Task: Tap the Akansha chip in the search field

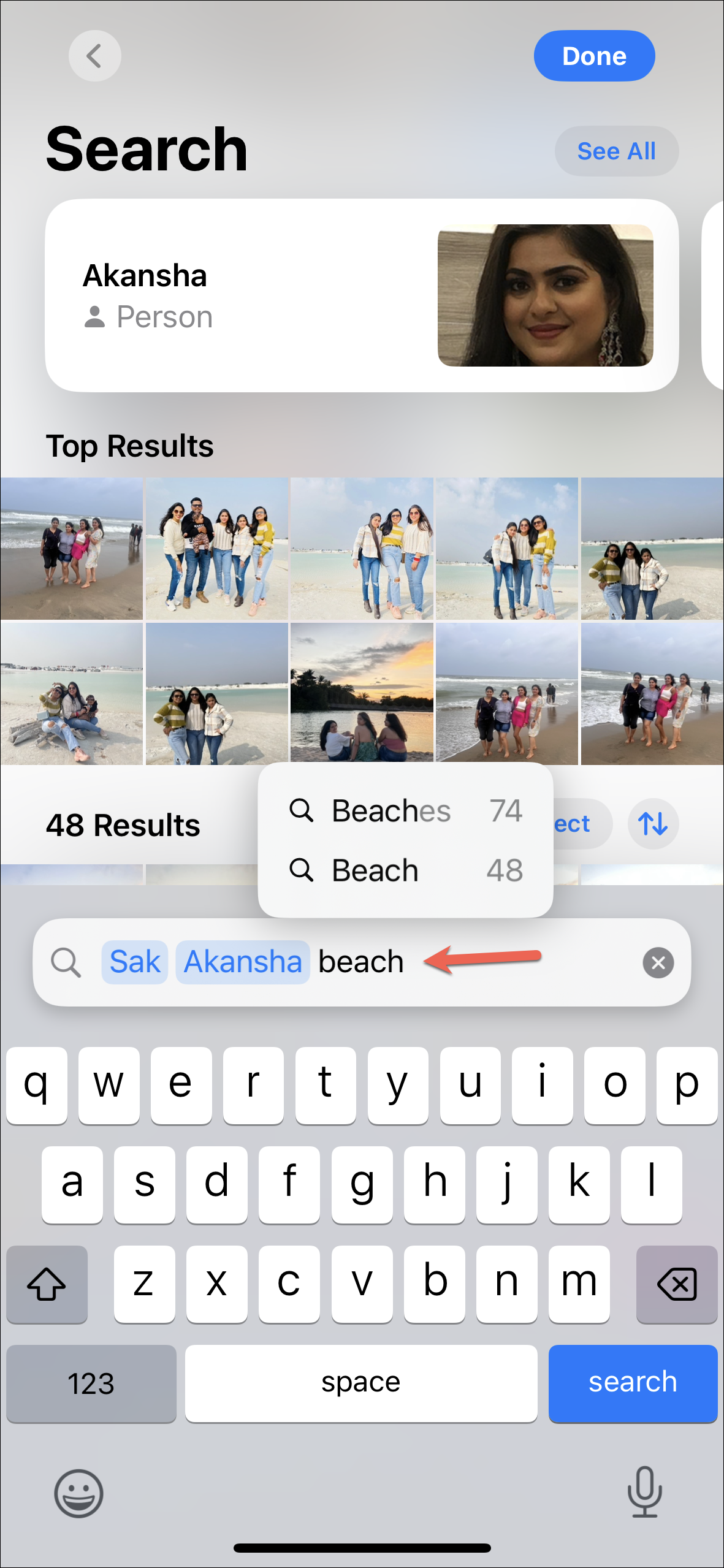Action: pyautogui.click(x=243, y=962)
